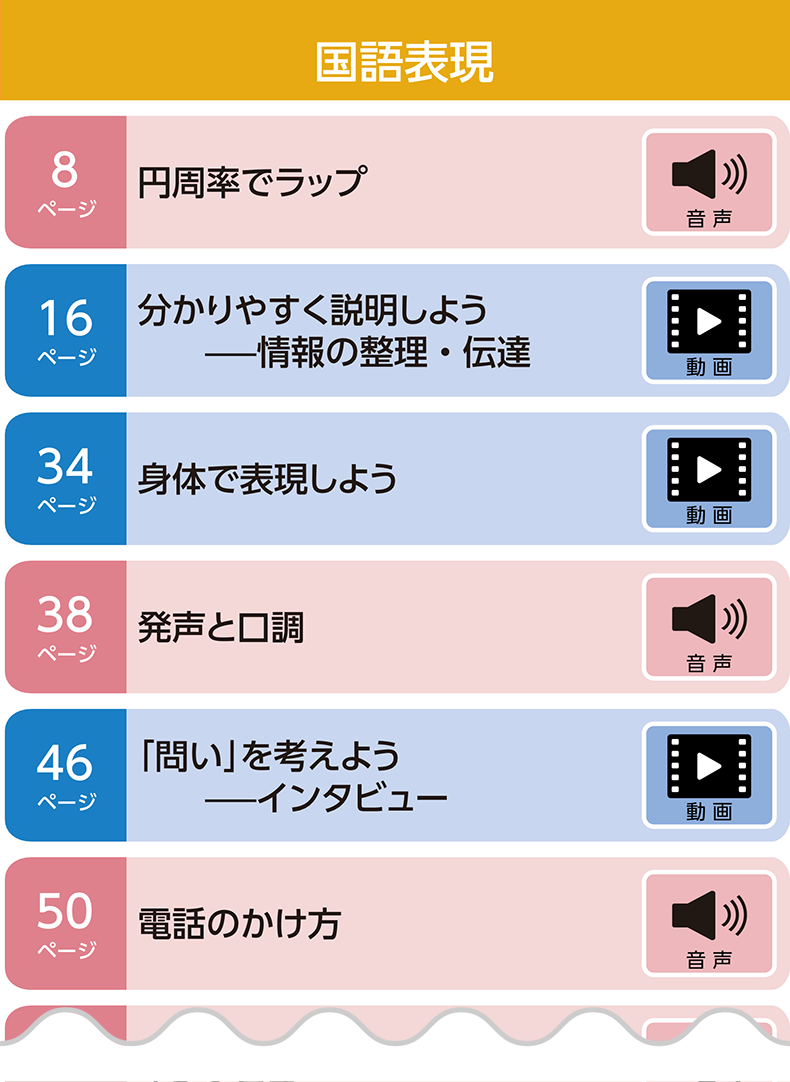This screenshot has height=1082, width=790.
Task: Play video for 分かりやすく説明しよう
Action: click(709, 330)
